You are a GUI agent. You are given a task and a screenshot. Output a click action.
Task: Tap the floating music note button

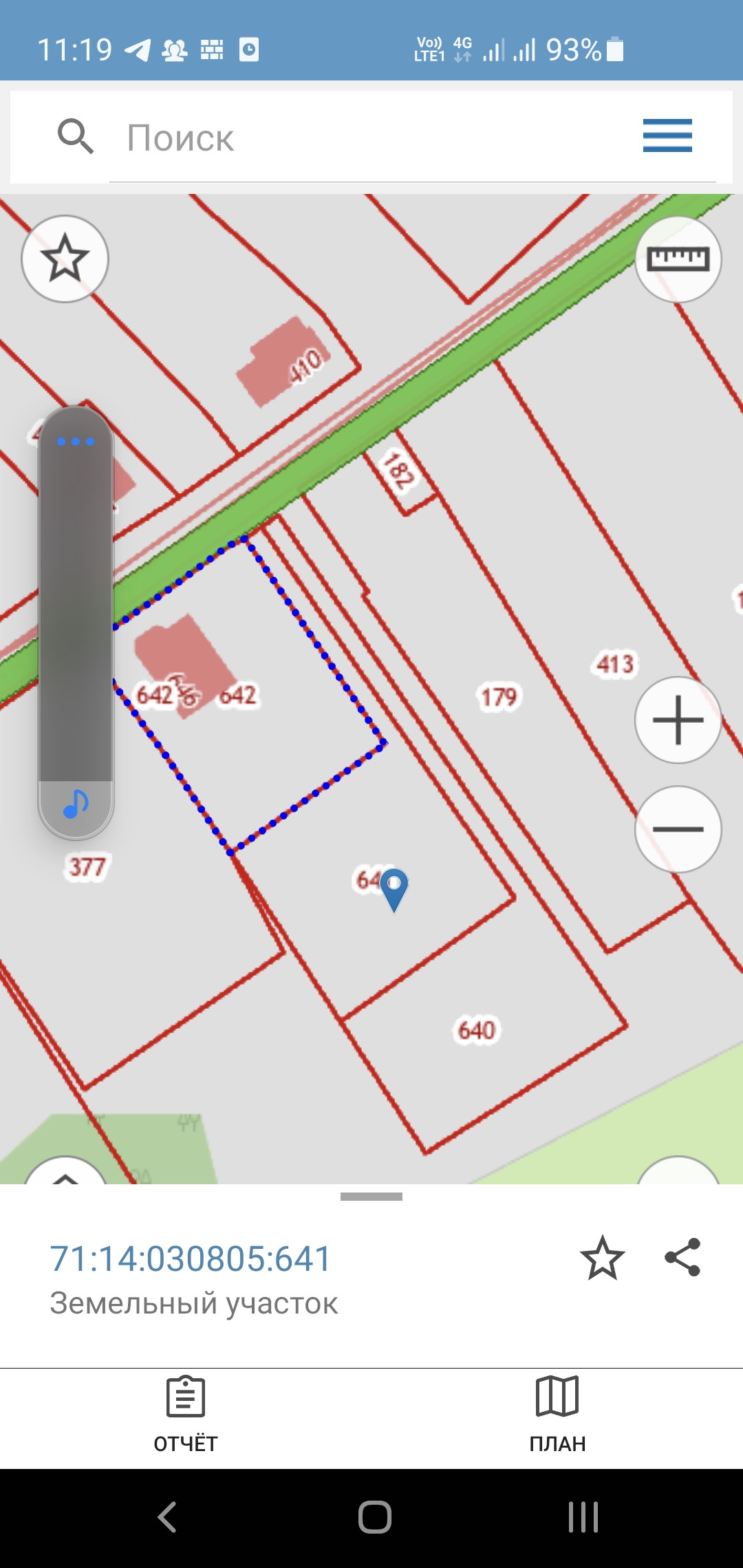click(76, 803)
